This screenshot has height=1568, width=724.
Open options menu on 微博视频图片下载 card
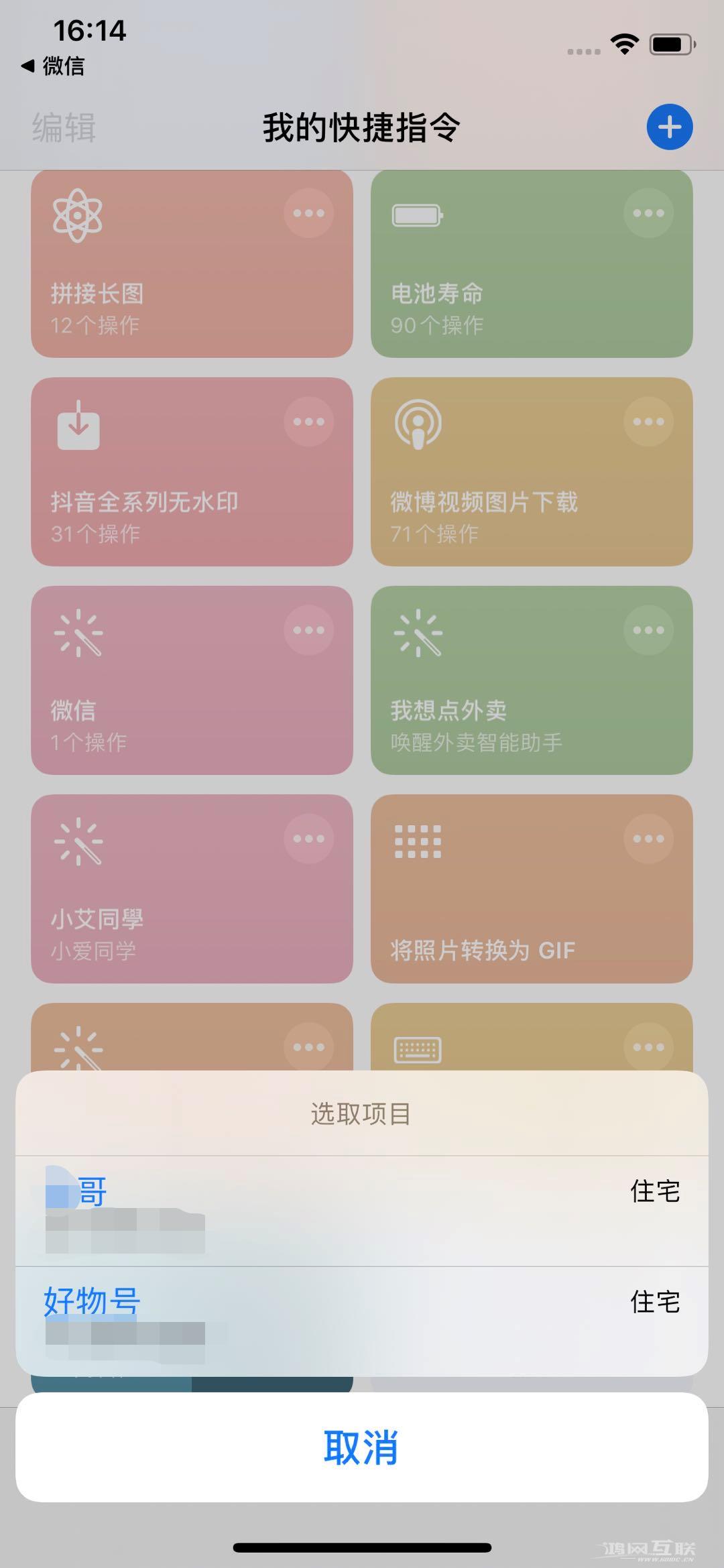[648, 421]
